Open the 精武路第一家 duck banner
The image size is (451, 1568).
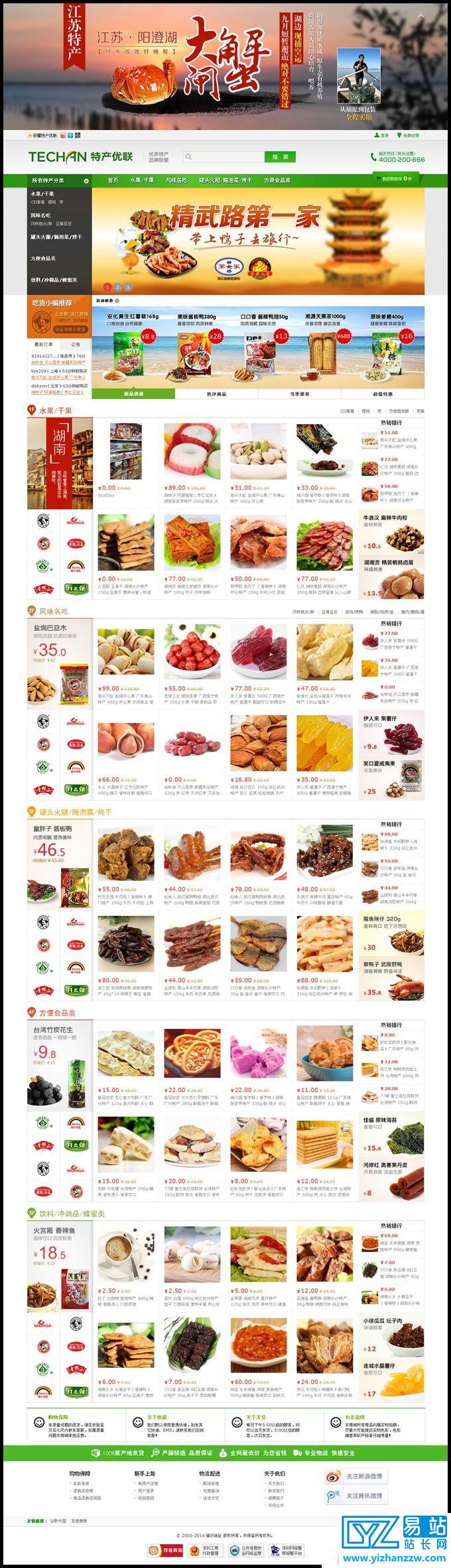tap(258, 241)
